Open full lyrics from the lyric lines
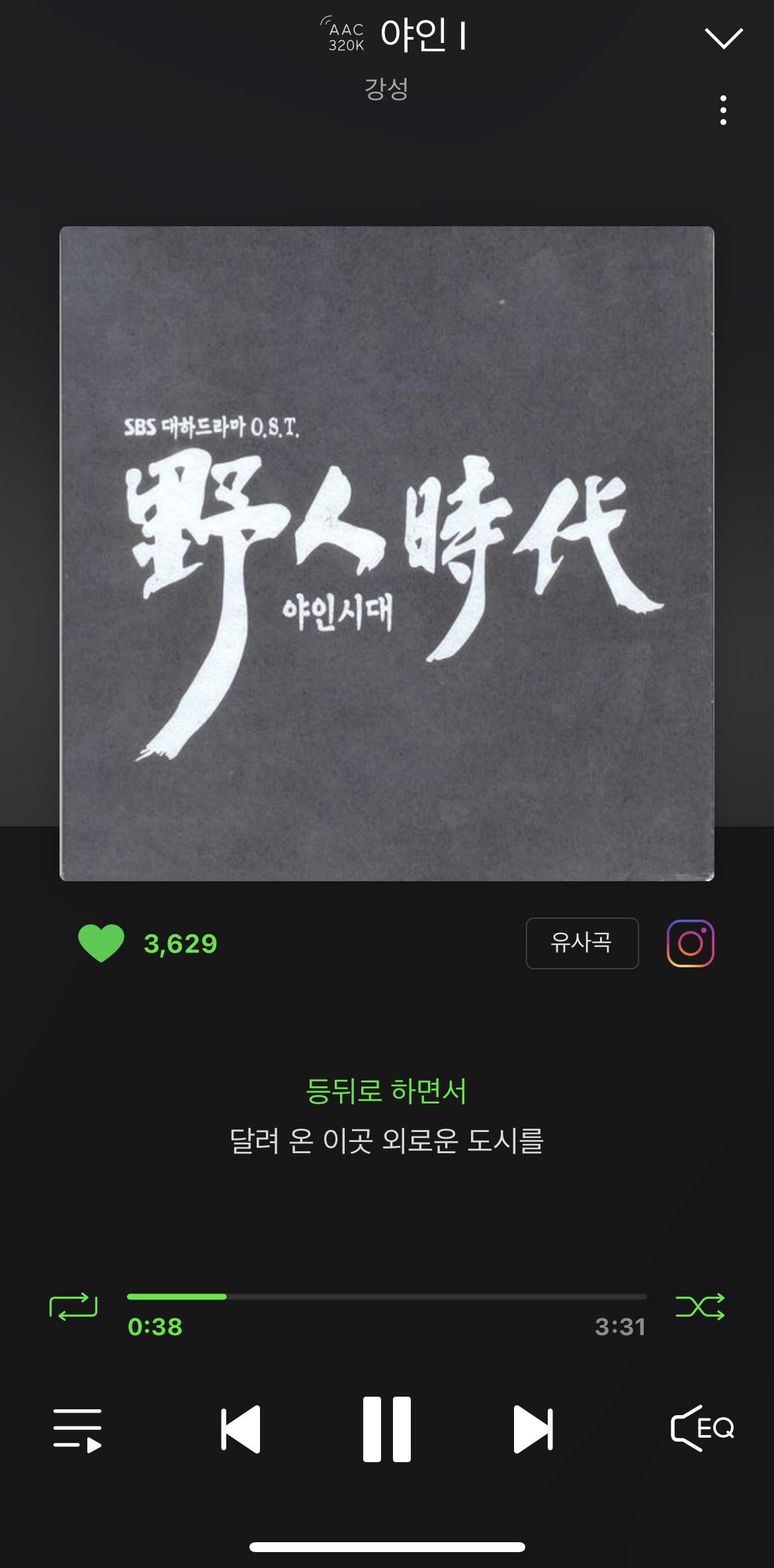 pyautogui.click(x=387, y=1116)
